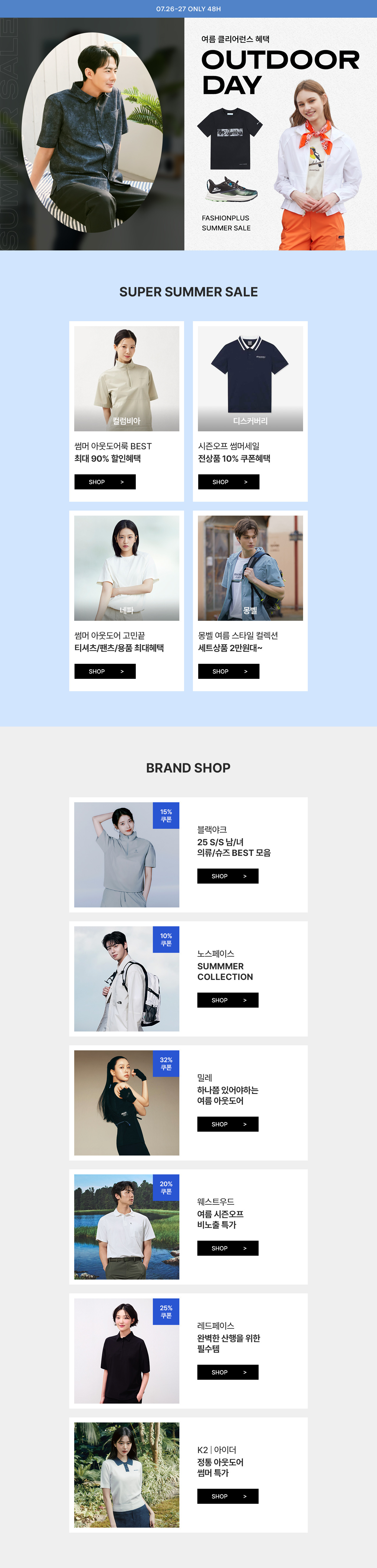Viewport: 377px width, 1568px height.
Task: Open the 몽벨 summer style SHOP button
Action: [x=228, y=671]
